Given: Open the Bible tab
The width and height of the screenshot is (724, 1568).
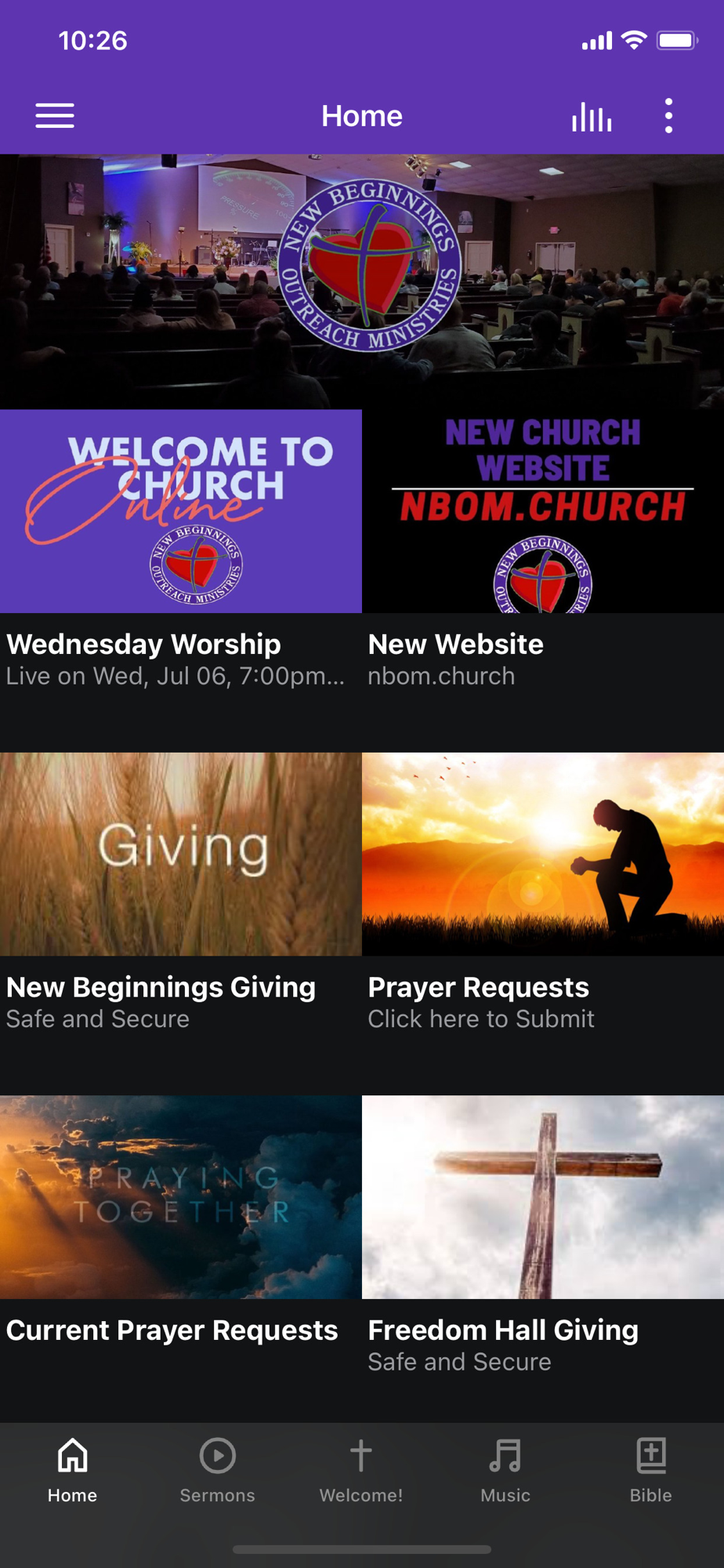Looking at the screenshot, I should [x=651, y=1470].
